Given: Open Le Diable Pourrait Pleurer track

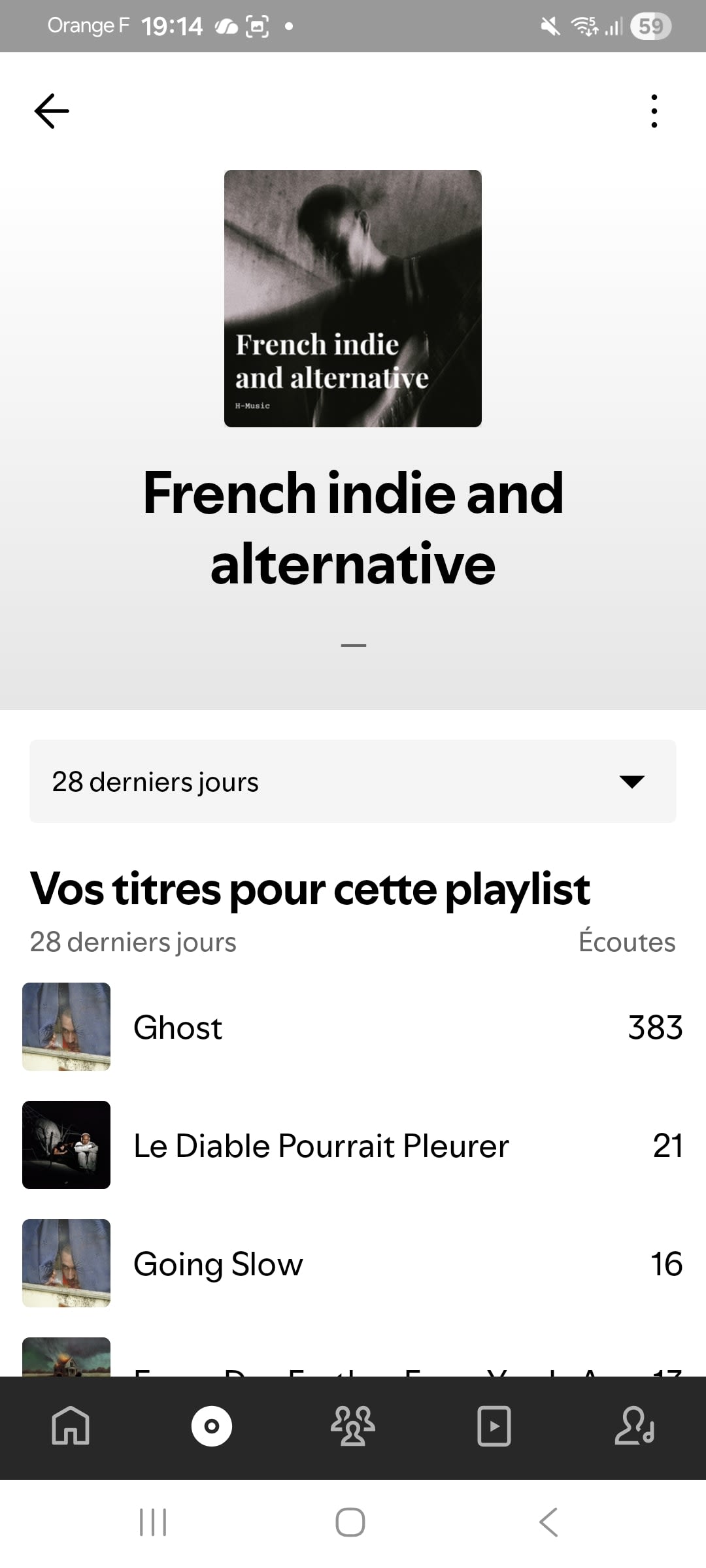Looking at the screenshot, I should click(353, 1145).
